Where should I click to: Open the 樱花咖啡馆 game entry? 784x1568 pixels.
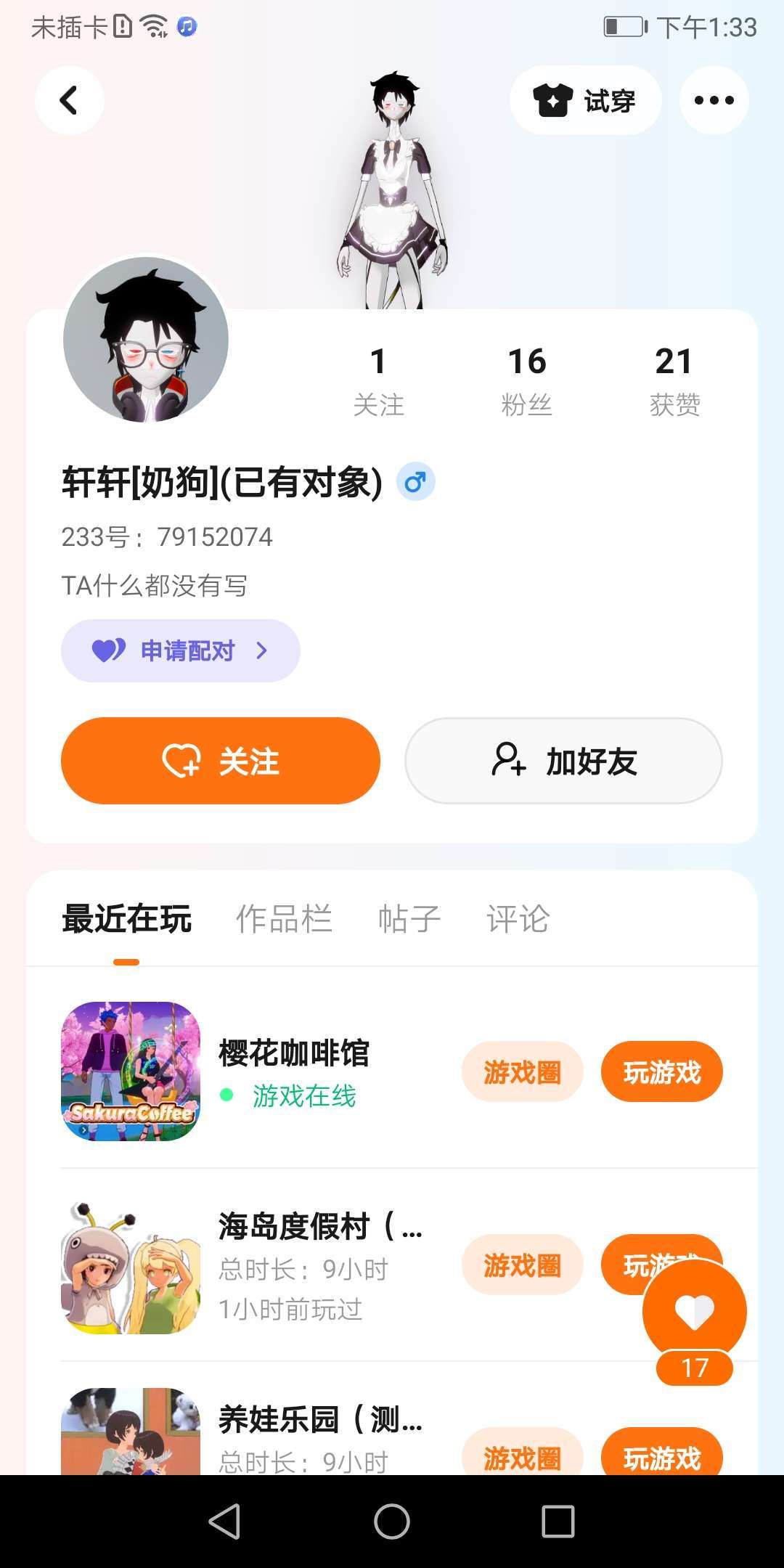pyautogui.click(x=293, y=1054)
